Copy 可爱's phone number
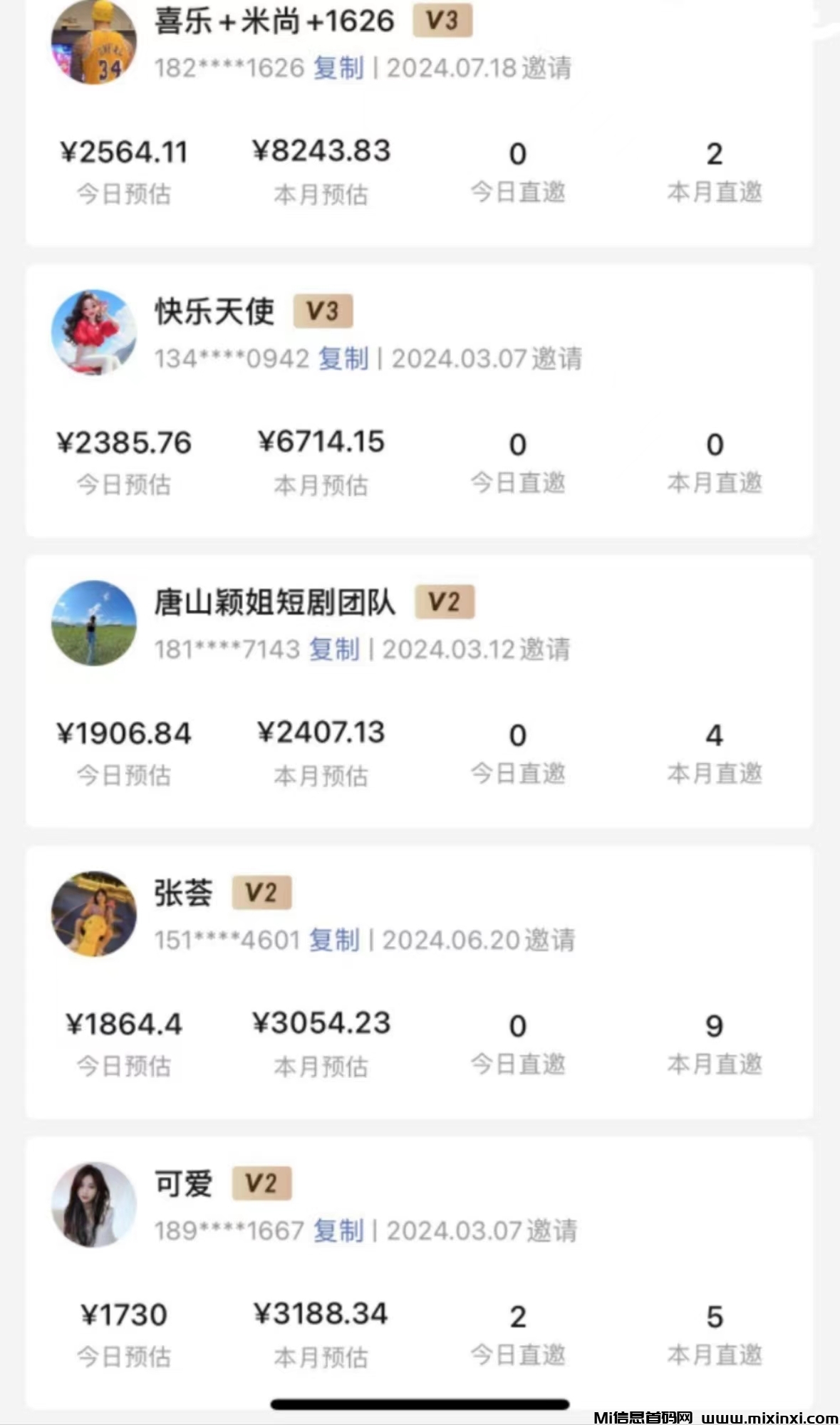 tap(338, 1230)
